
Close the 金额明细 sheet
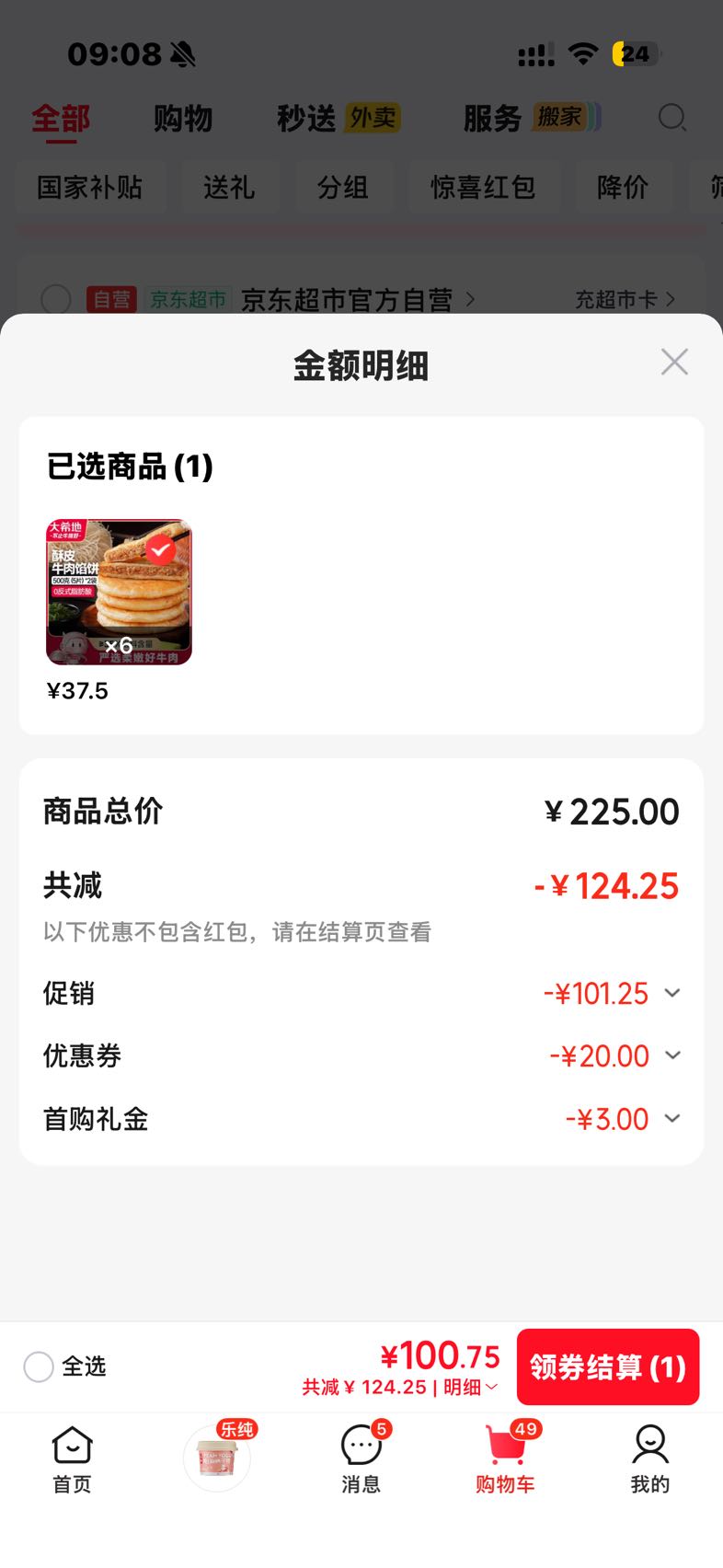coord(674,363)
